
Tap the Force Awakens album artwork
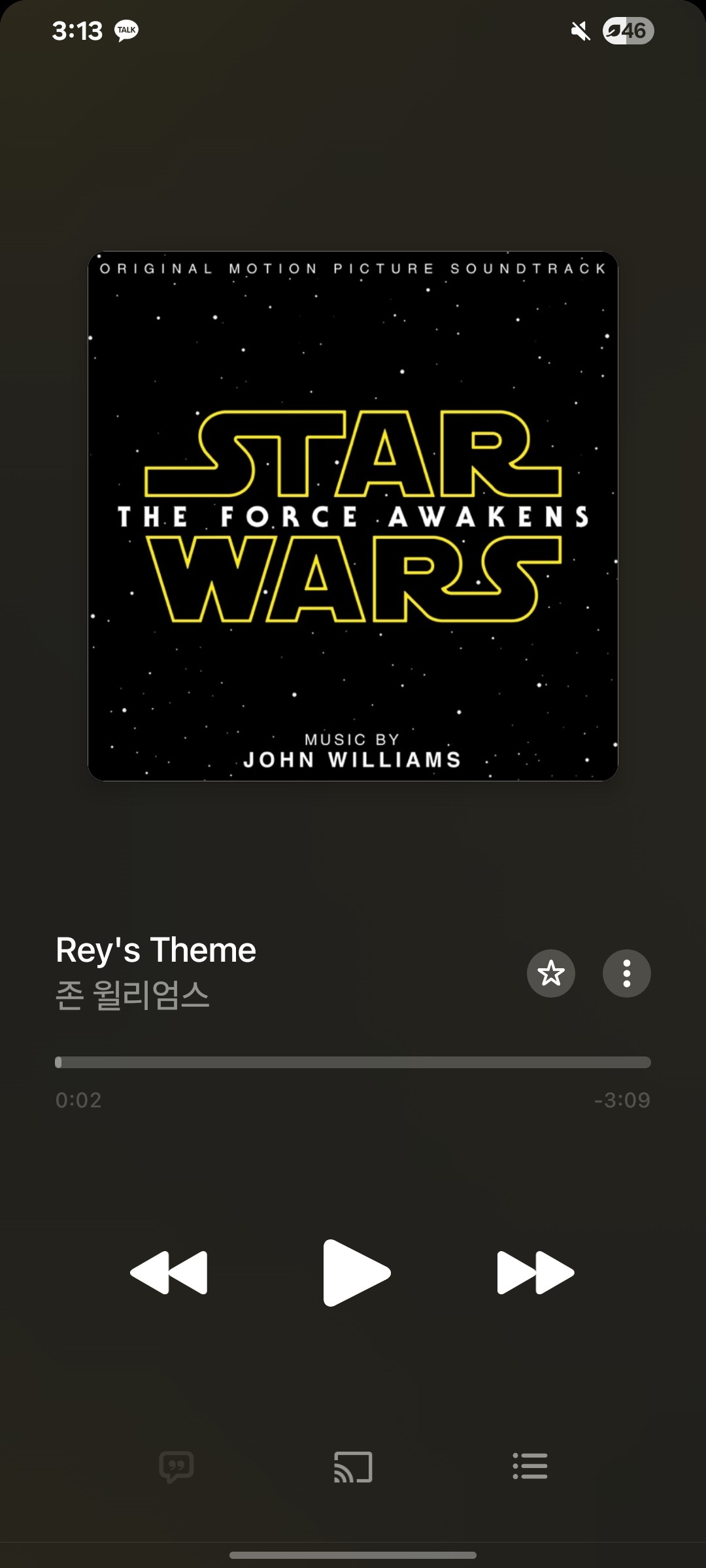353,516
